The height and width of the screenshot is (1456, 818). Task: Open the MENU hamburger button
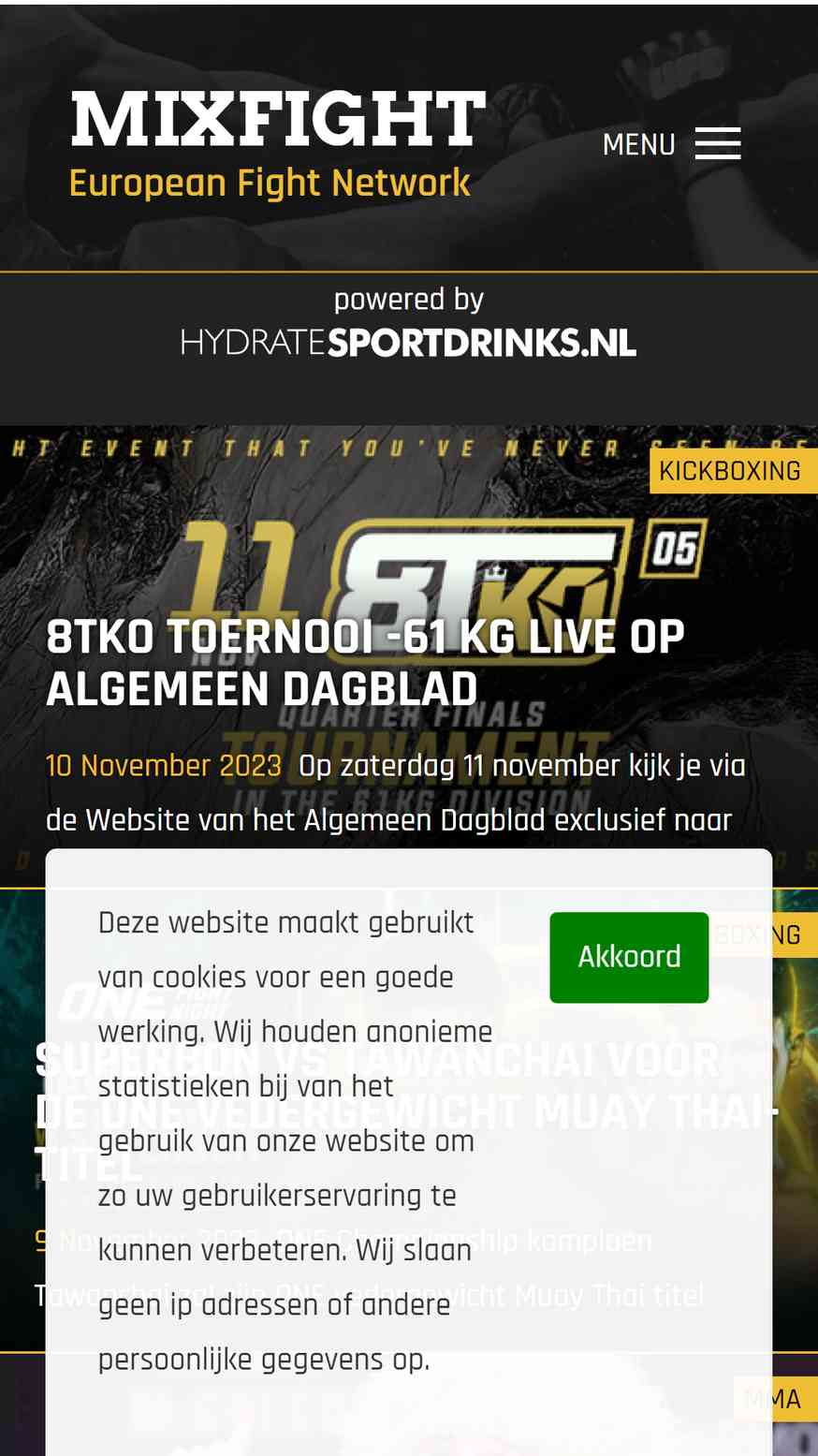(671, 144)
